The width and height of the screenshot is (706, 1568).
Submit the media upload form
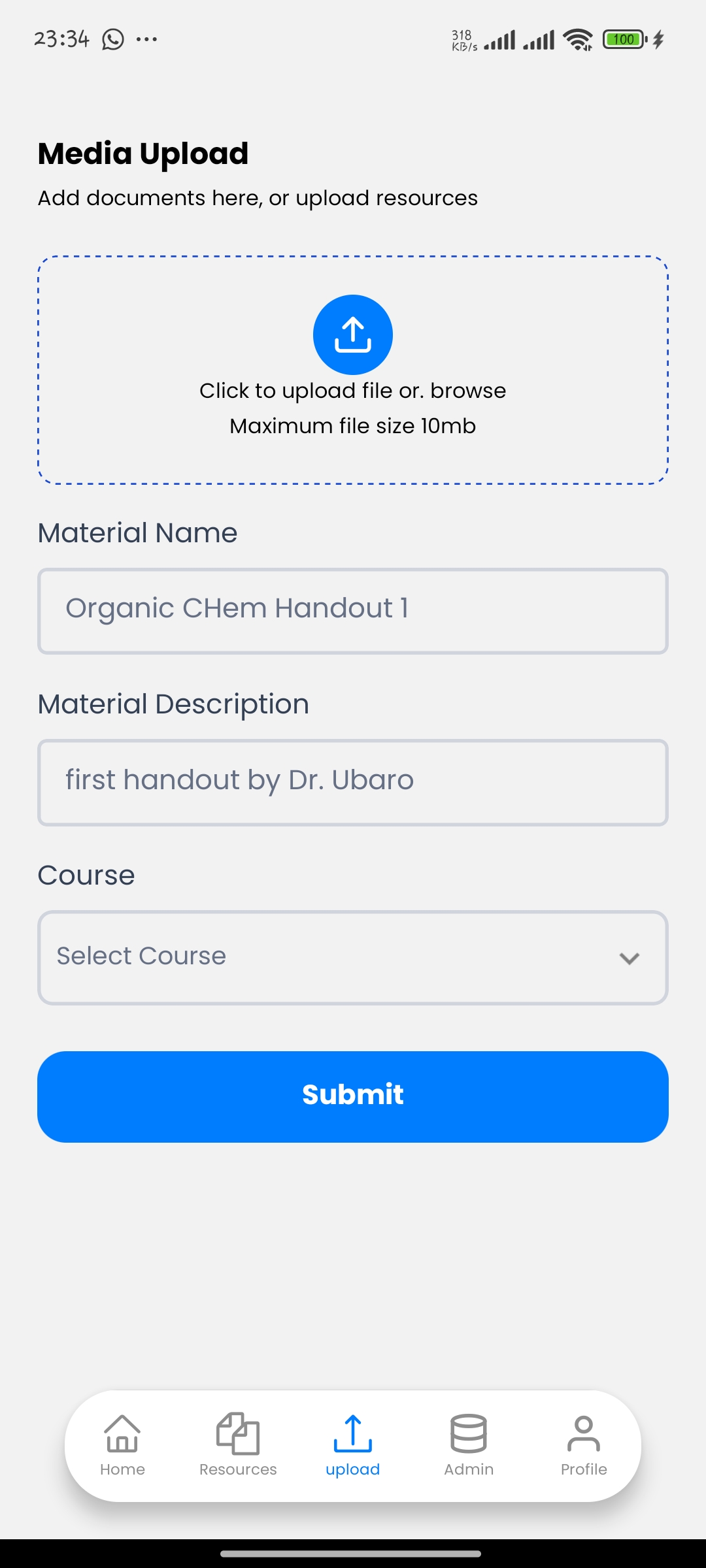353,1096
